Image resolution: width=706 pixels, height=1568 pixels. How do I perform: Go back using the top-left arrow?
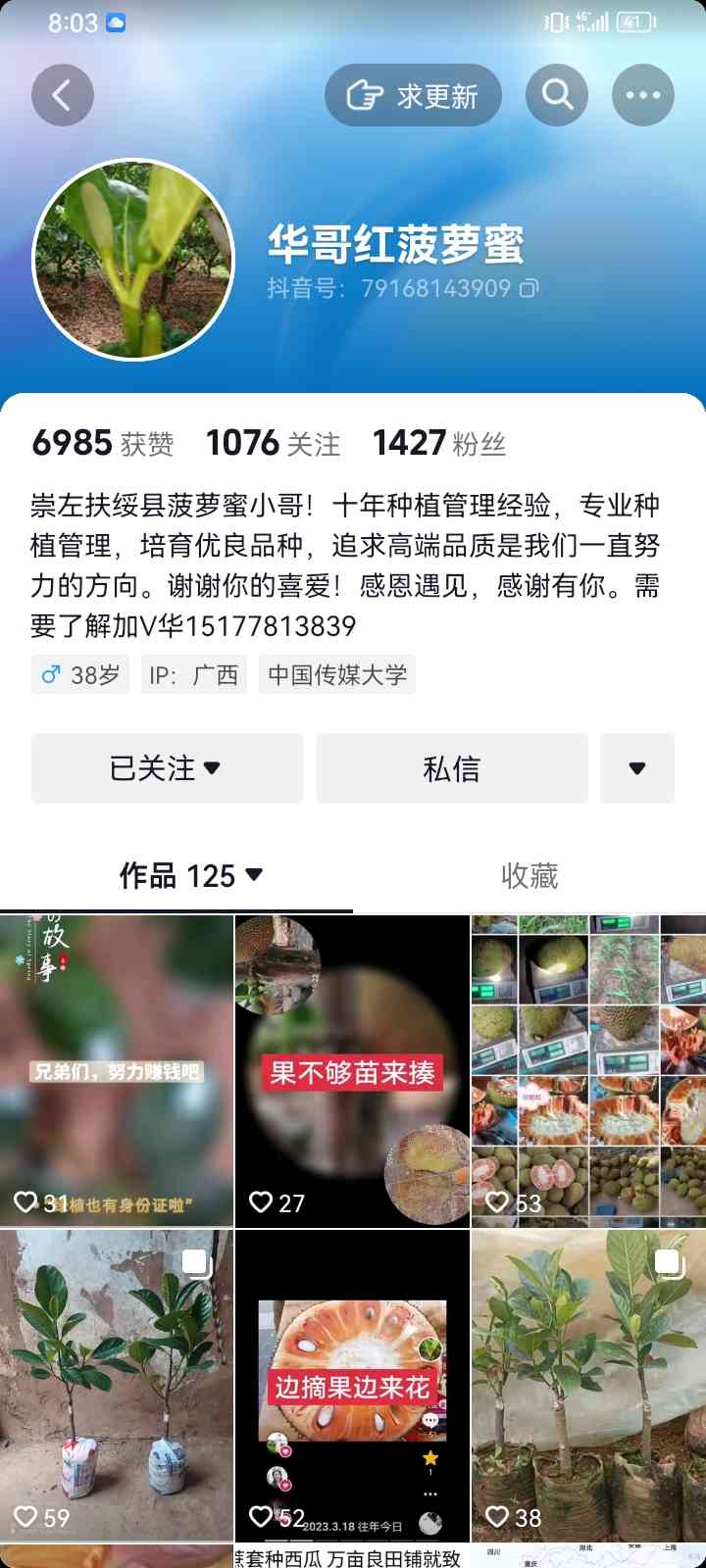click(63, 95)
